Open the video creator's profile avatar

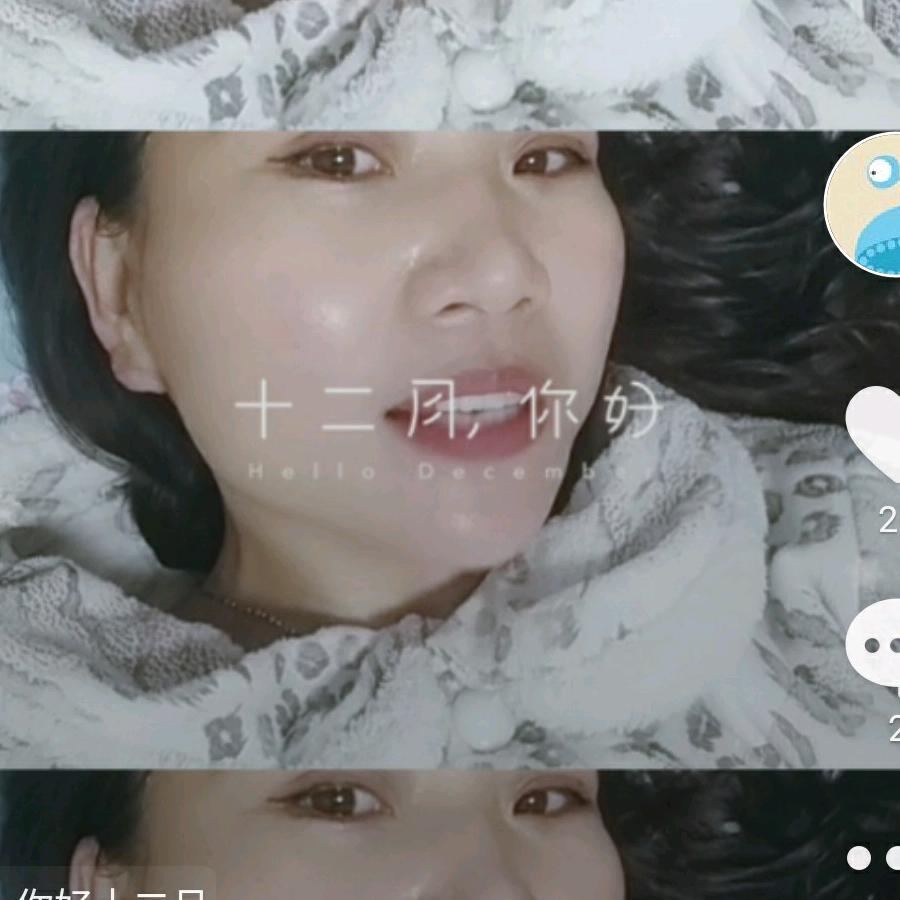[866, 204]
